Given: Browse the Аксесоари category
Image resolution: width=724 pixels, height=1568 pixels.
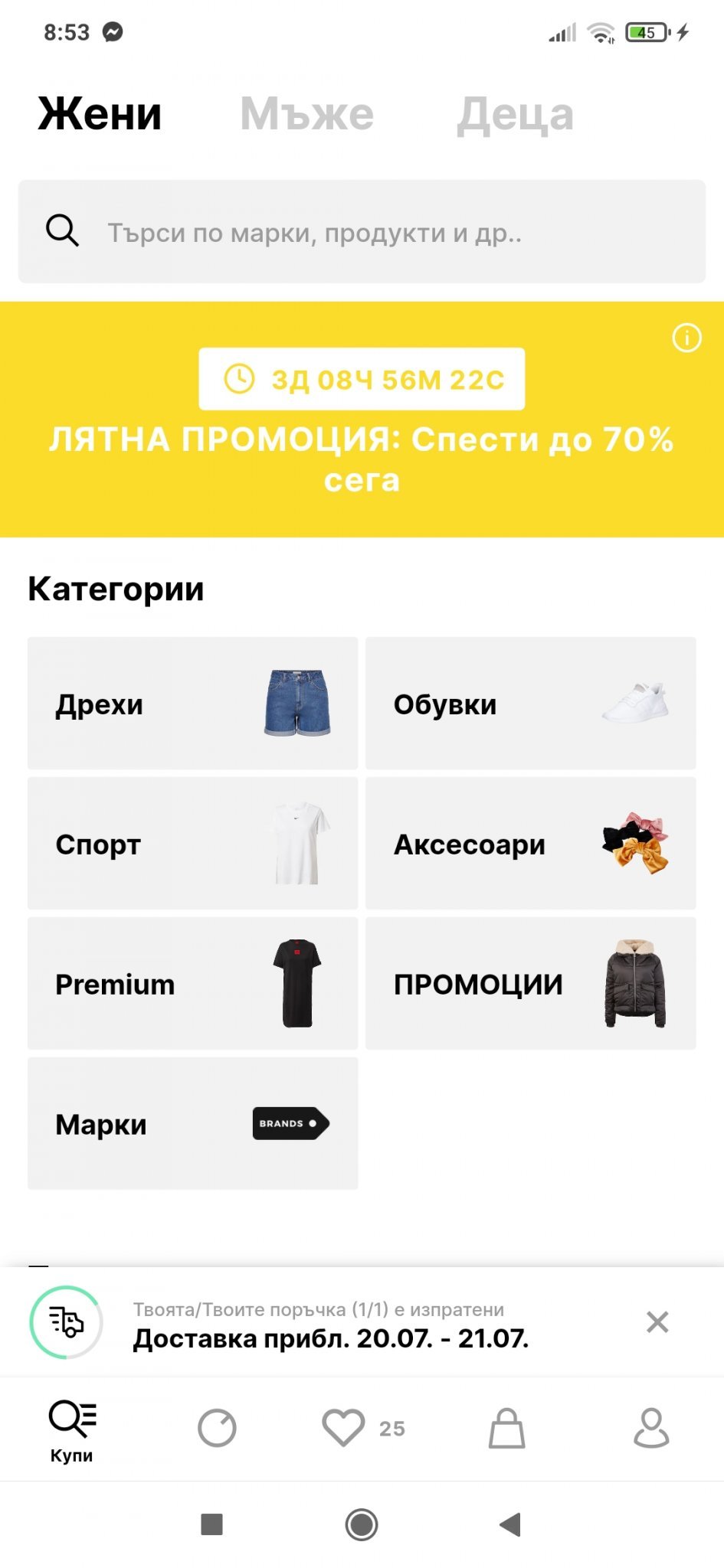Looking at the screenshot, I should pos(530,843).
